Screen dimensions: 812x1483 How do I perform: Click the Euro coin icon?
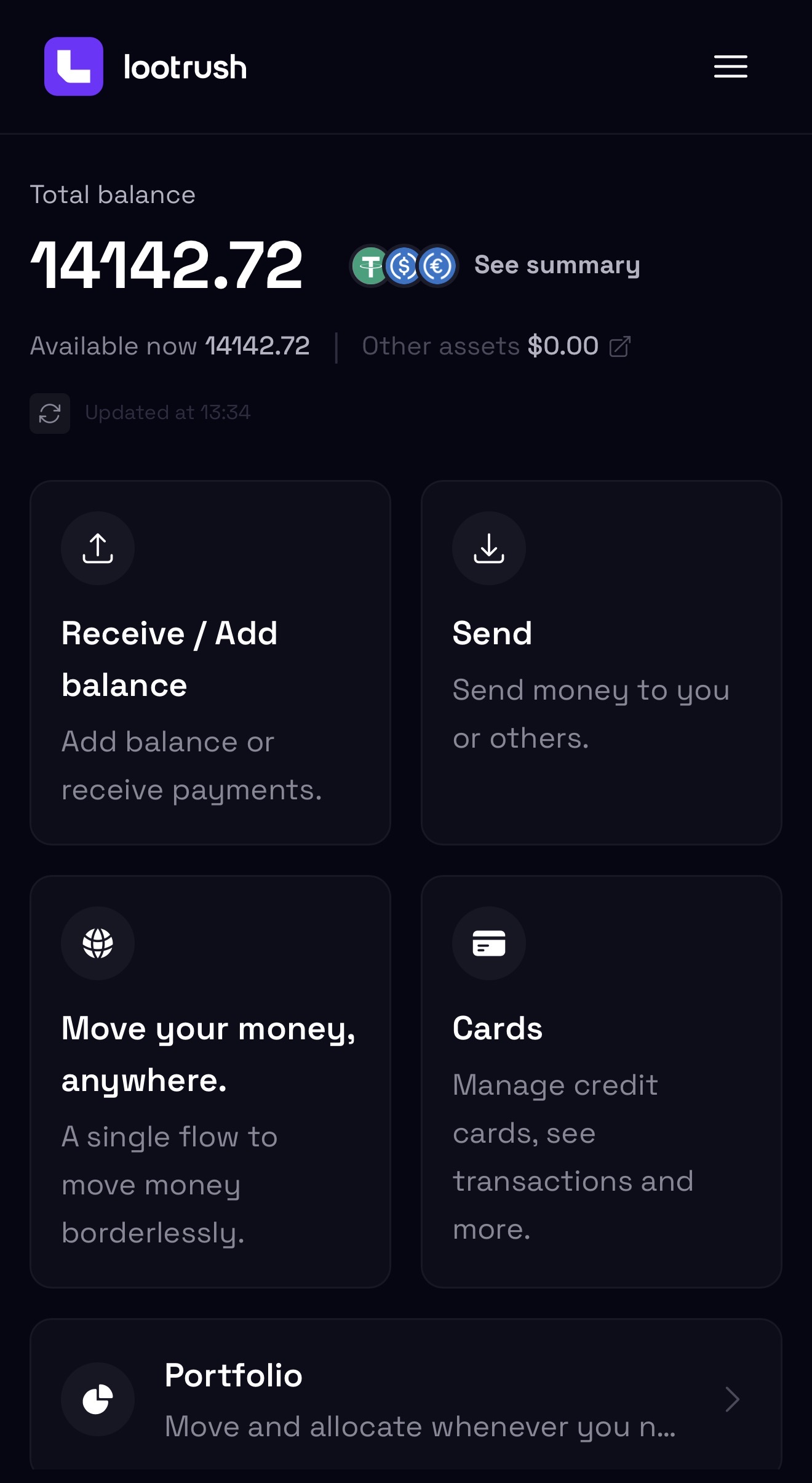pos(437,265)
